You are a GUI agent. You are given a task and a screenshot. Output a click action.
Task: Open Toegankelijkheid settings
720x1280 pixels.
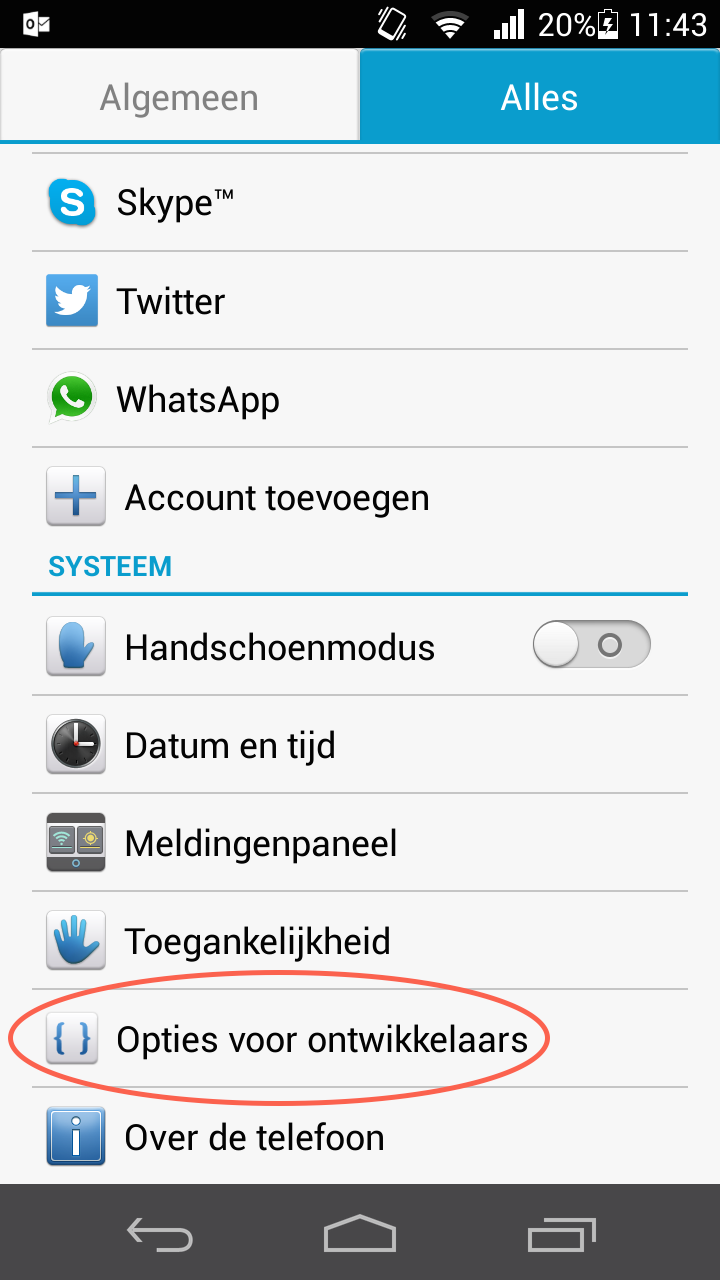pyautogui.click(x=360, y=941)
